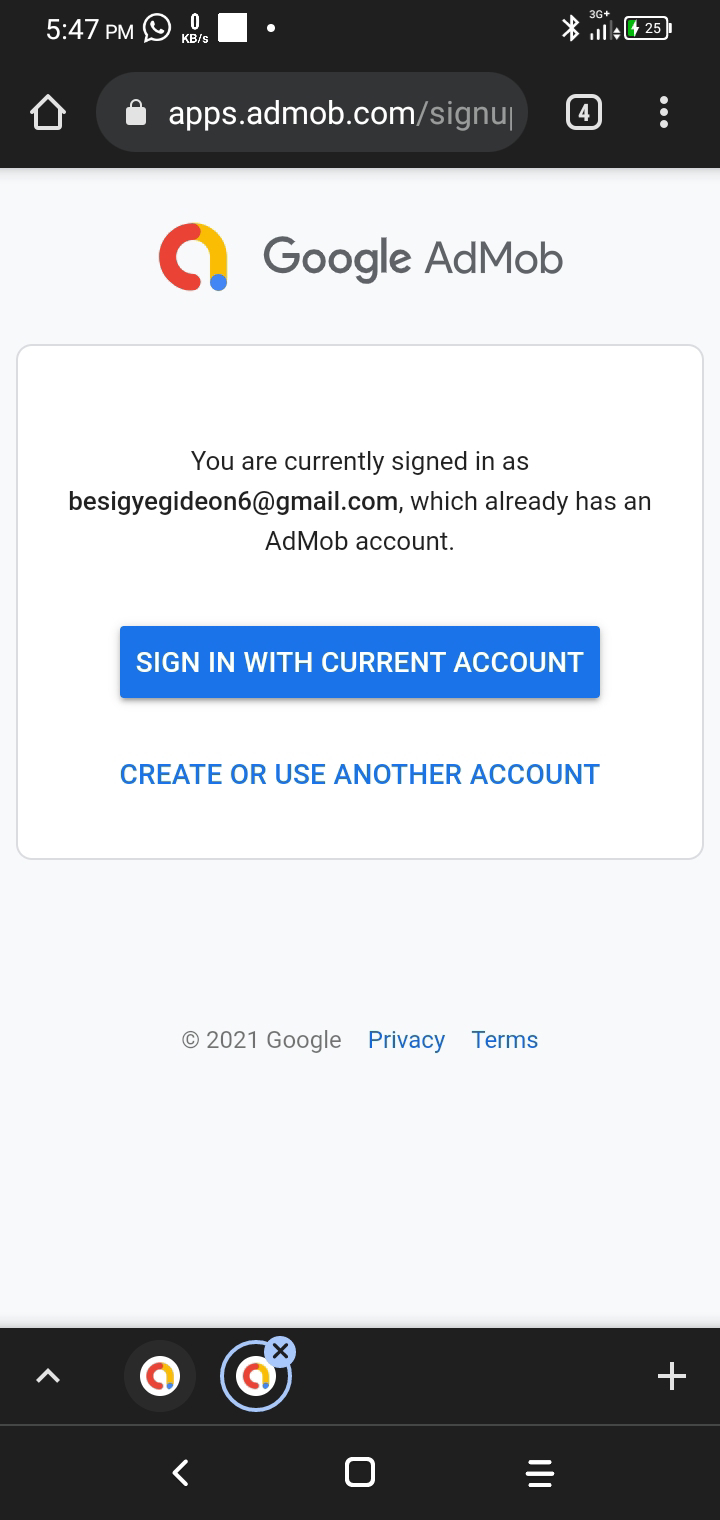The width and height of the screenshot is (720, 1520).
Task: Go to the browser home page
Action: (x=48, y=113)
